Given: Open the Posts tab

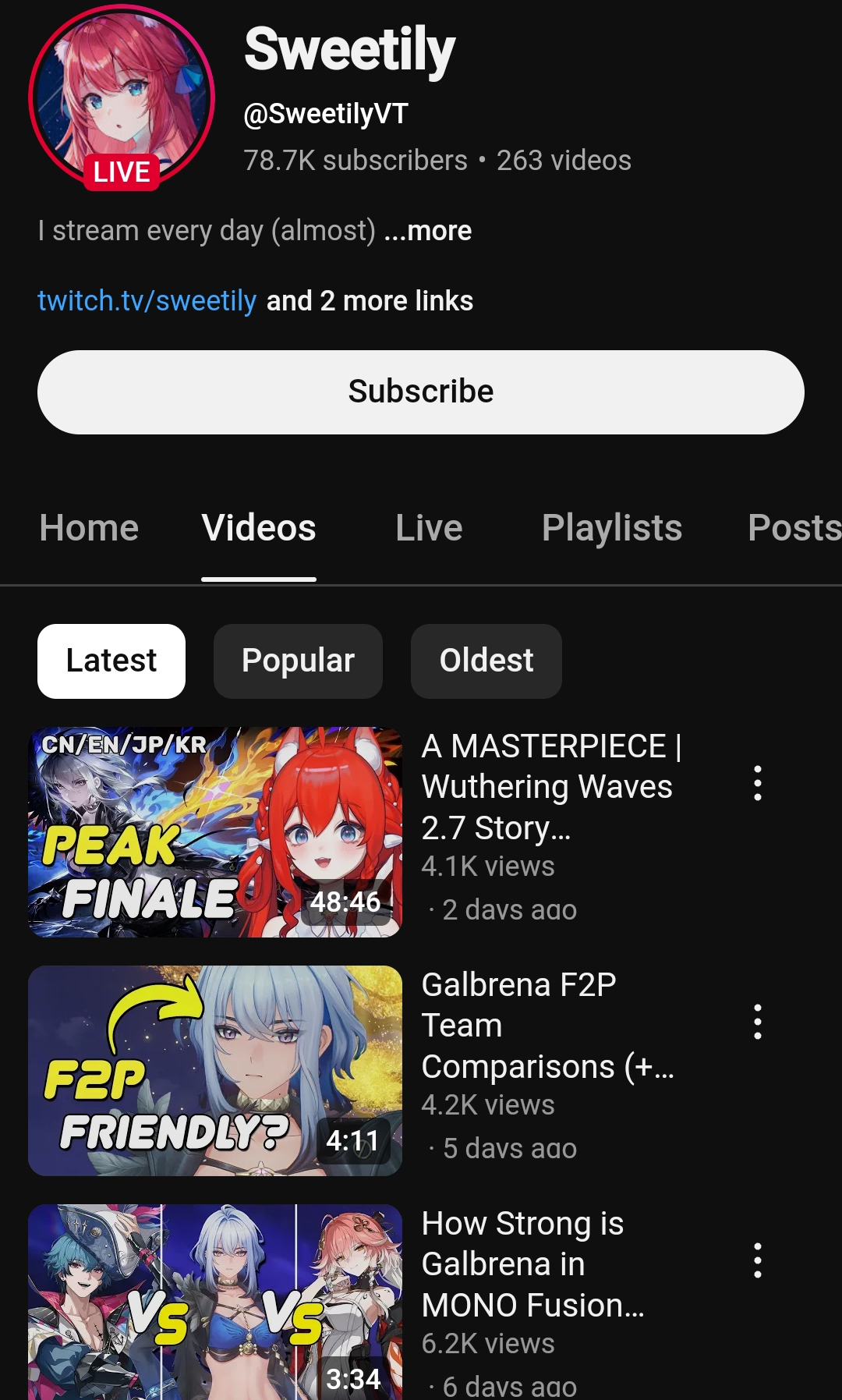Looking at the screenshot, I should pos(794,528).
